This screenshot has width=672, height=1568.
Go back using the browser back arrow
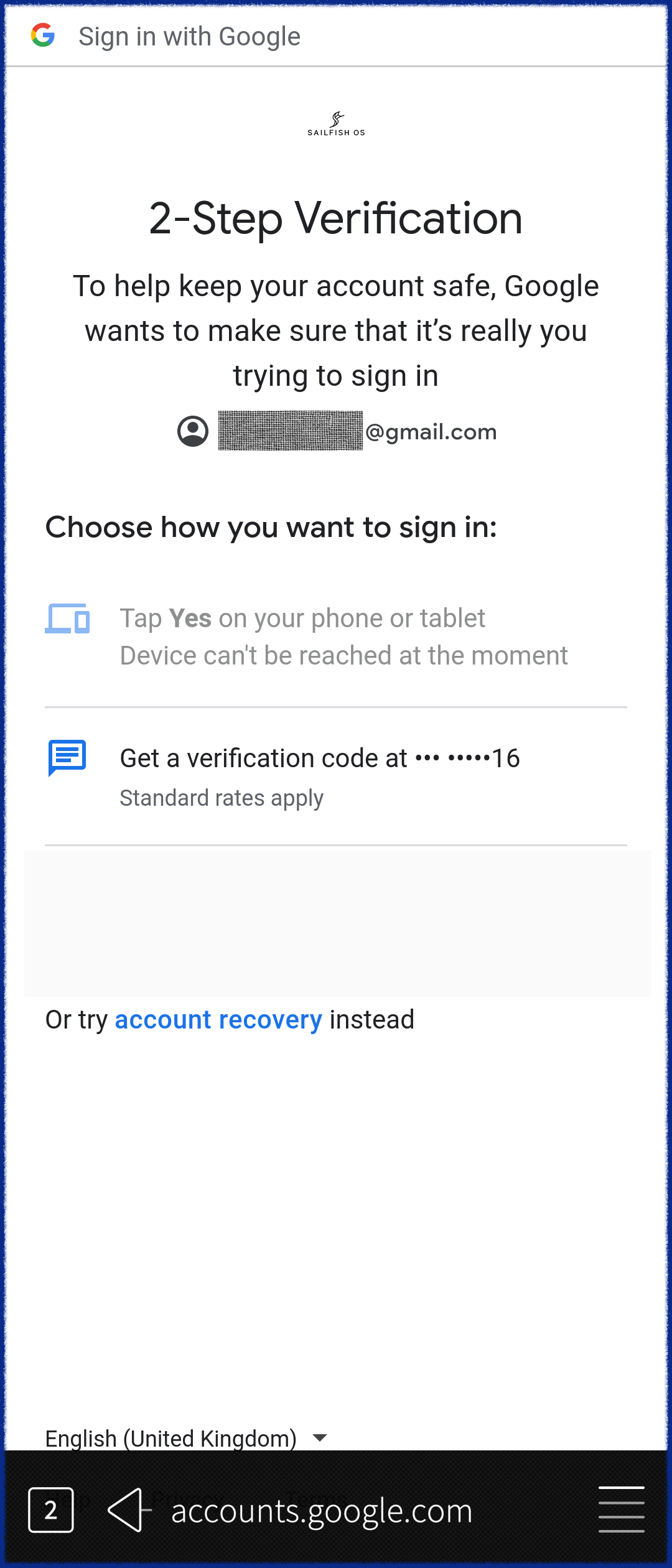pyautogui.click(x=128, y=1510)
